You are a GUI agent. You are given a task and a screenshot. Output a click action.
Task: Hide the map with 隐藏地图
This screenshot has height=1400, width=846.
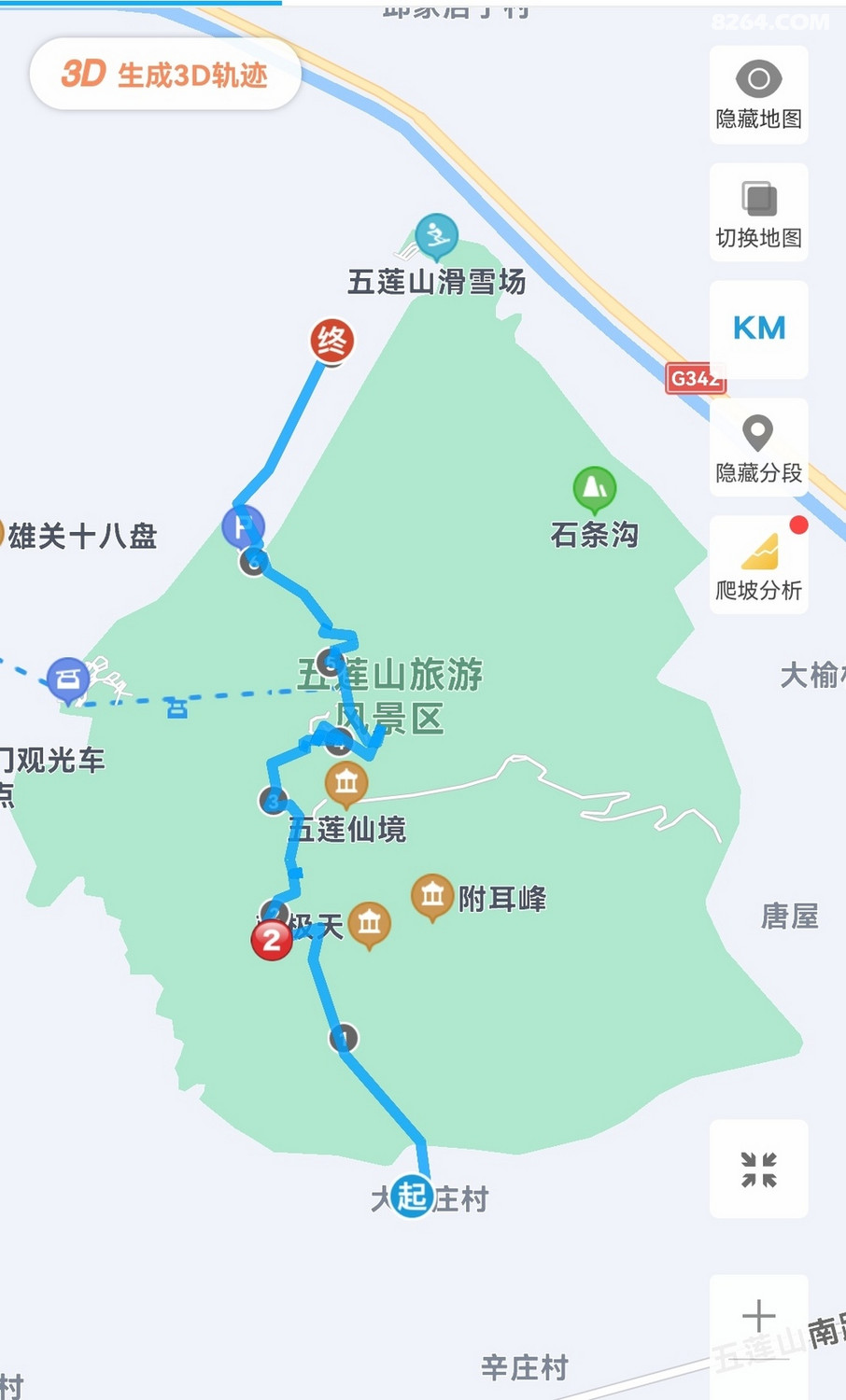point(758,95)
